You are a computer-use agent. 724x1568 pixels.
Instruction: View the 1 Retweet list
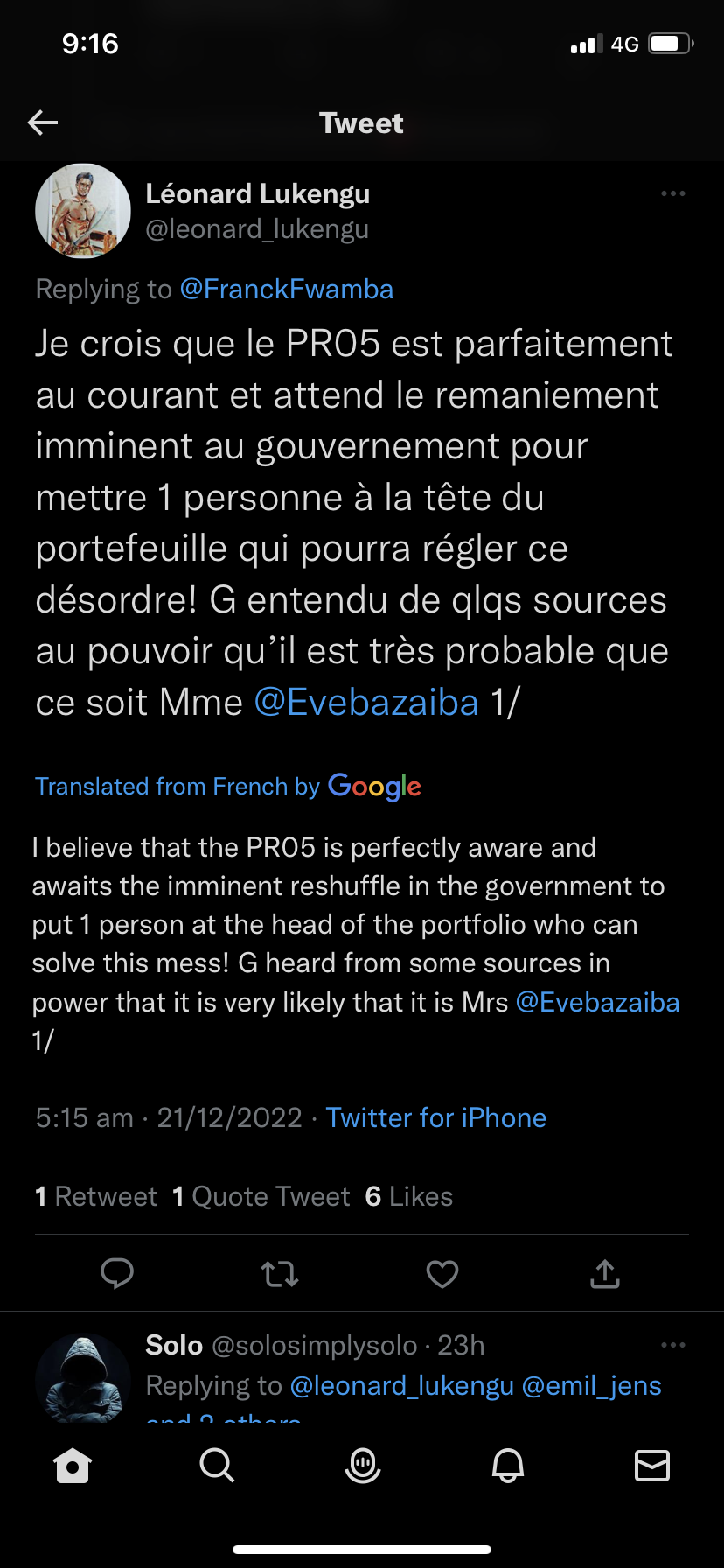click(96, 1196)
